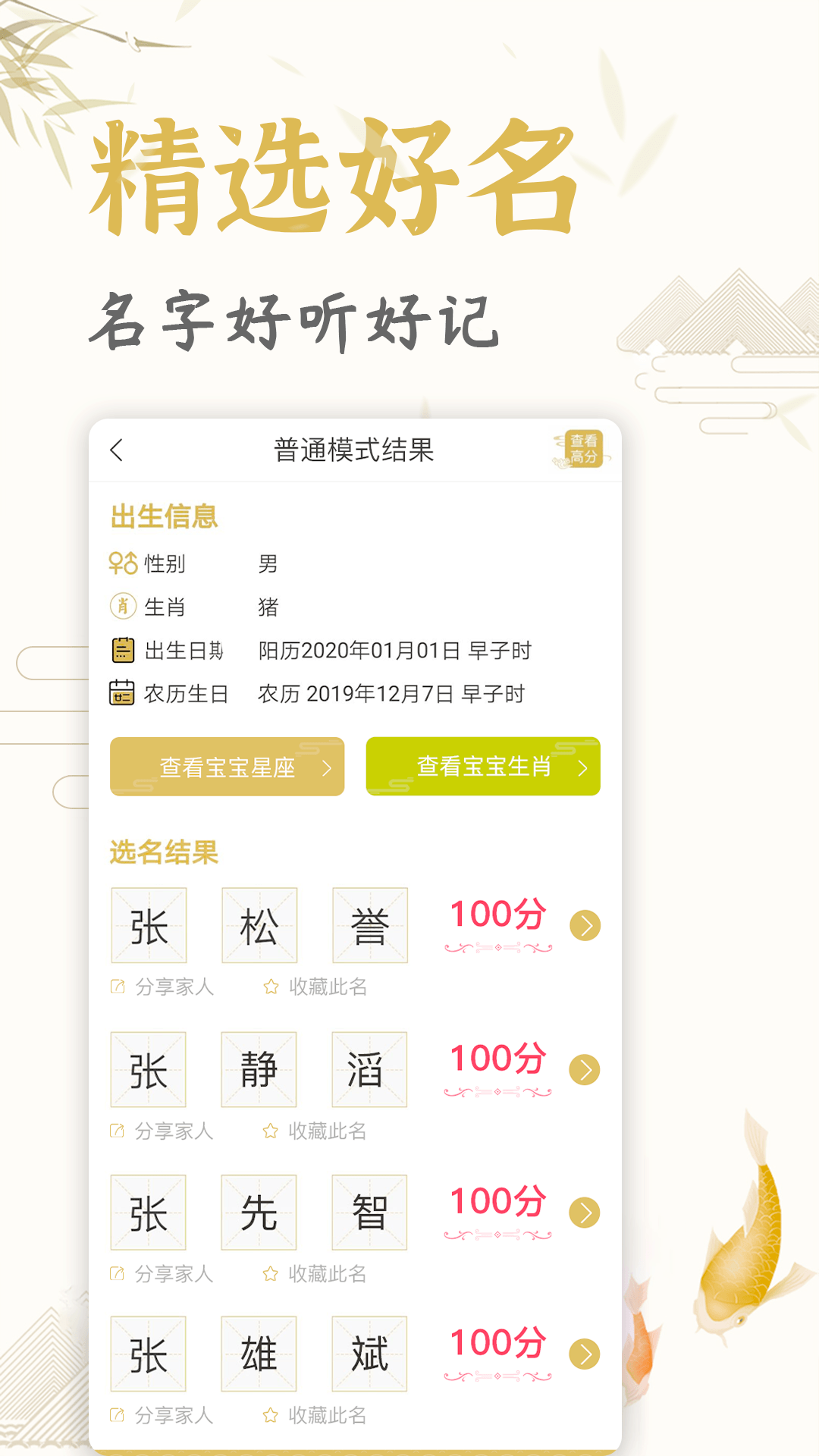Expand details for 张松誉 via its chevron
This screenshot has width=819, height=1456.
tap(583, 926)
